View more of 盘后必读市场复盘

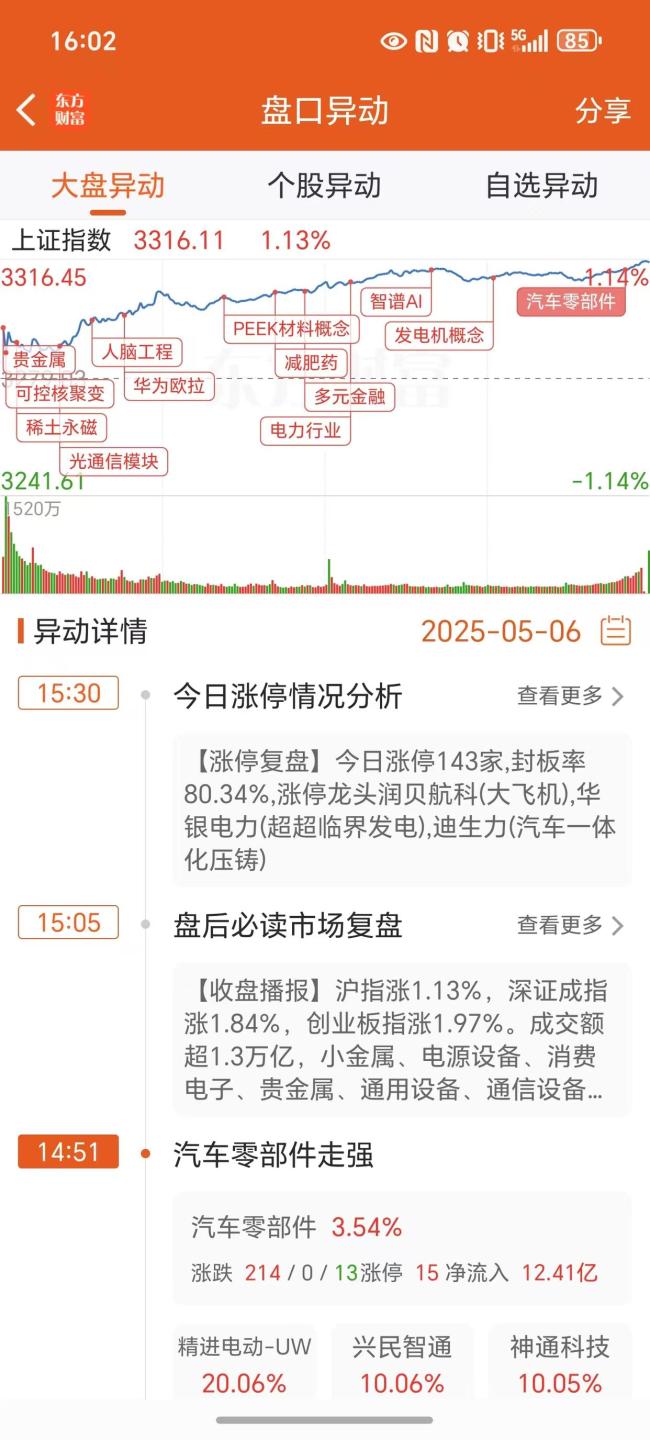tap(570, 925)
